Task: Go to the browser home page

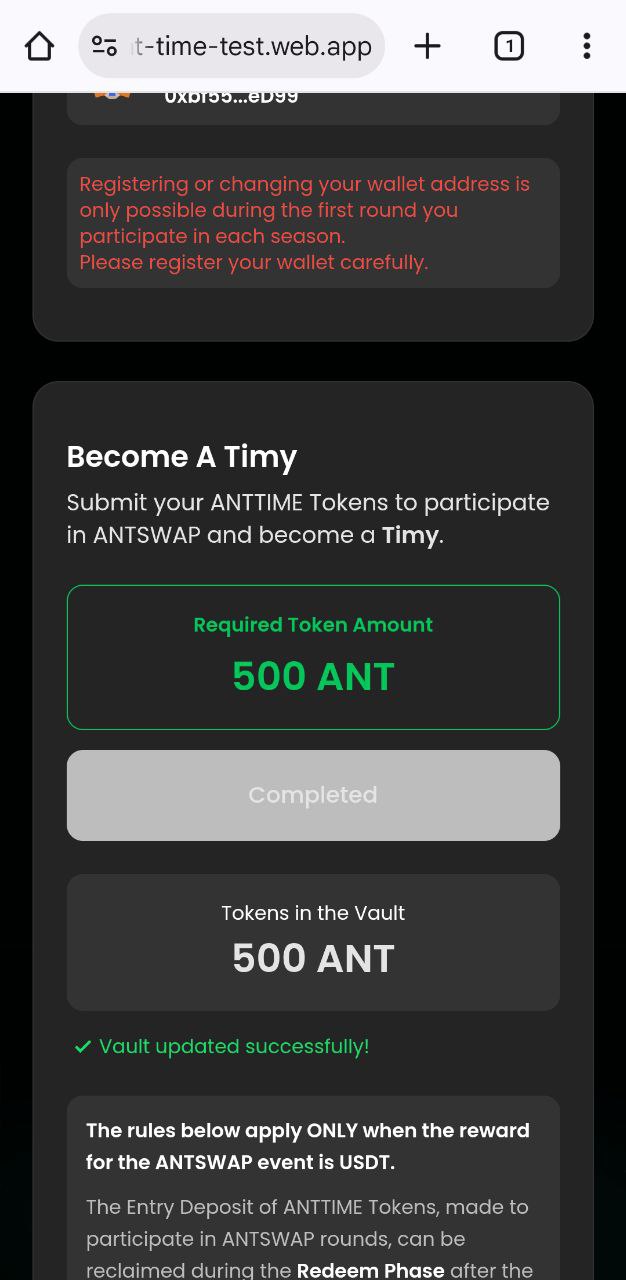Action: [x=39, y=46]
